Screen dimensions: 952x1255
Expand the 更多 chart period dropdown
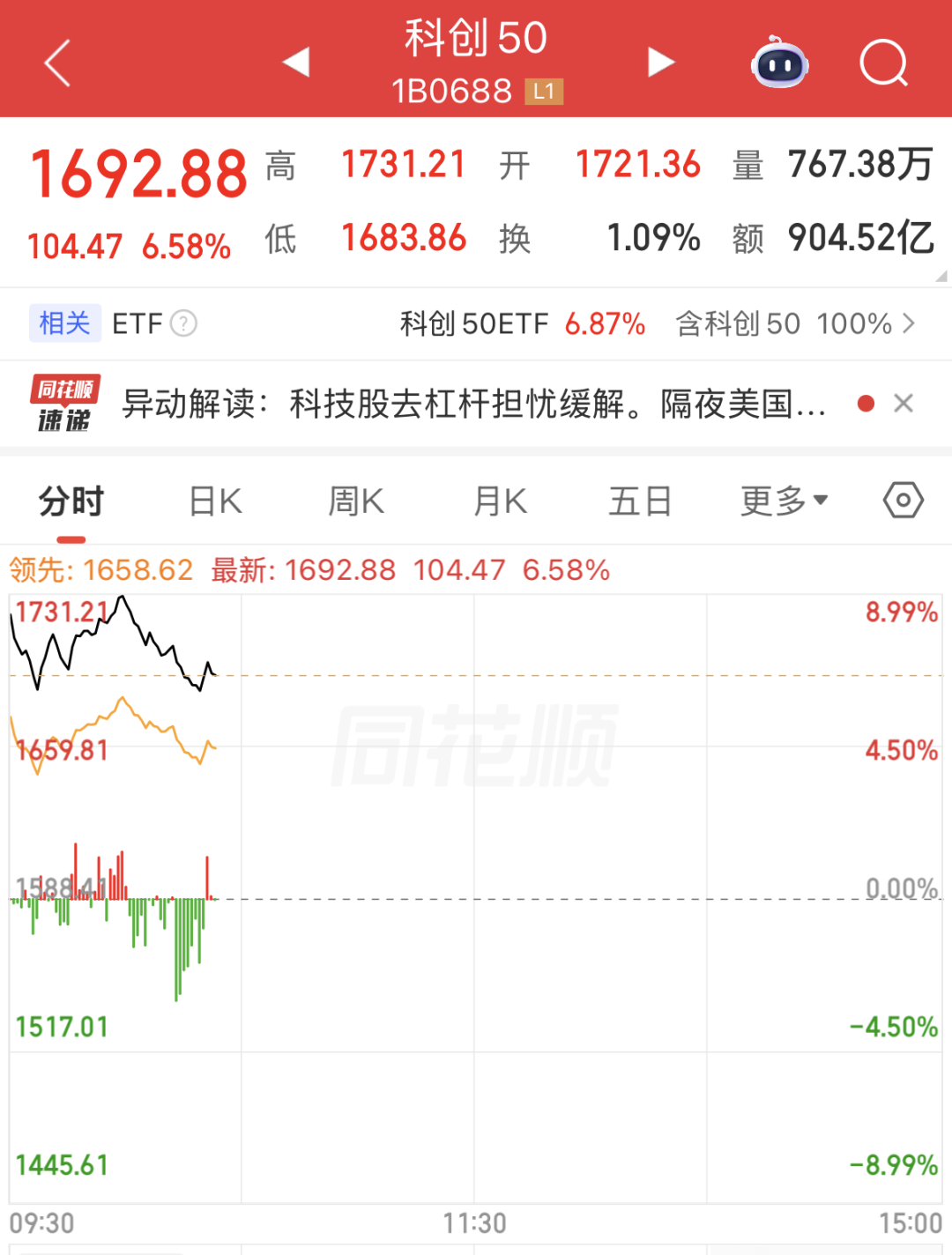tap(784, 501)
